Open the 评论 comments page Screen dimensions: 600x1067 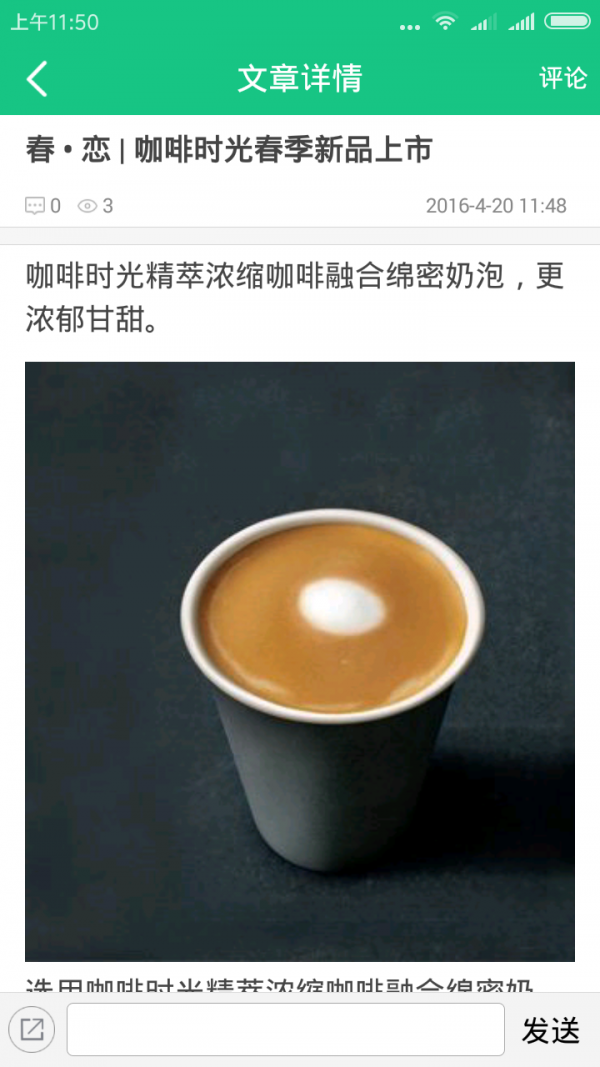[x=563, y=78]
